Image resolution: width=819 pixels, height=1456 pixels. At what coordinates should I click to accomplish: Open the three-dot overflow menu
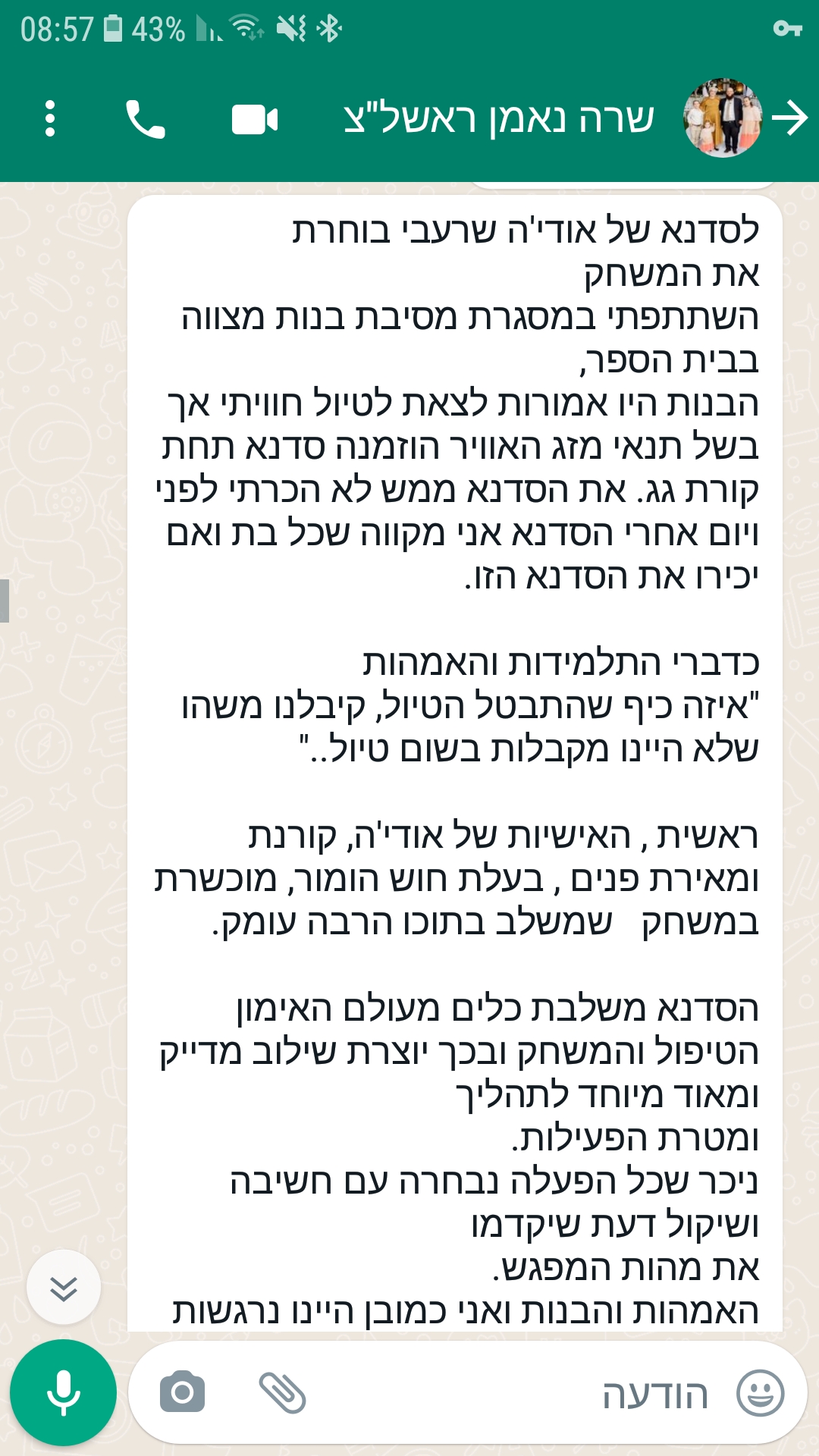[50, 119]
